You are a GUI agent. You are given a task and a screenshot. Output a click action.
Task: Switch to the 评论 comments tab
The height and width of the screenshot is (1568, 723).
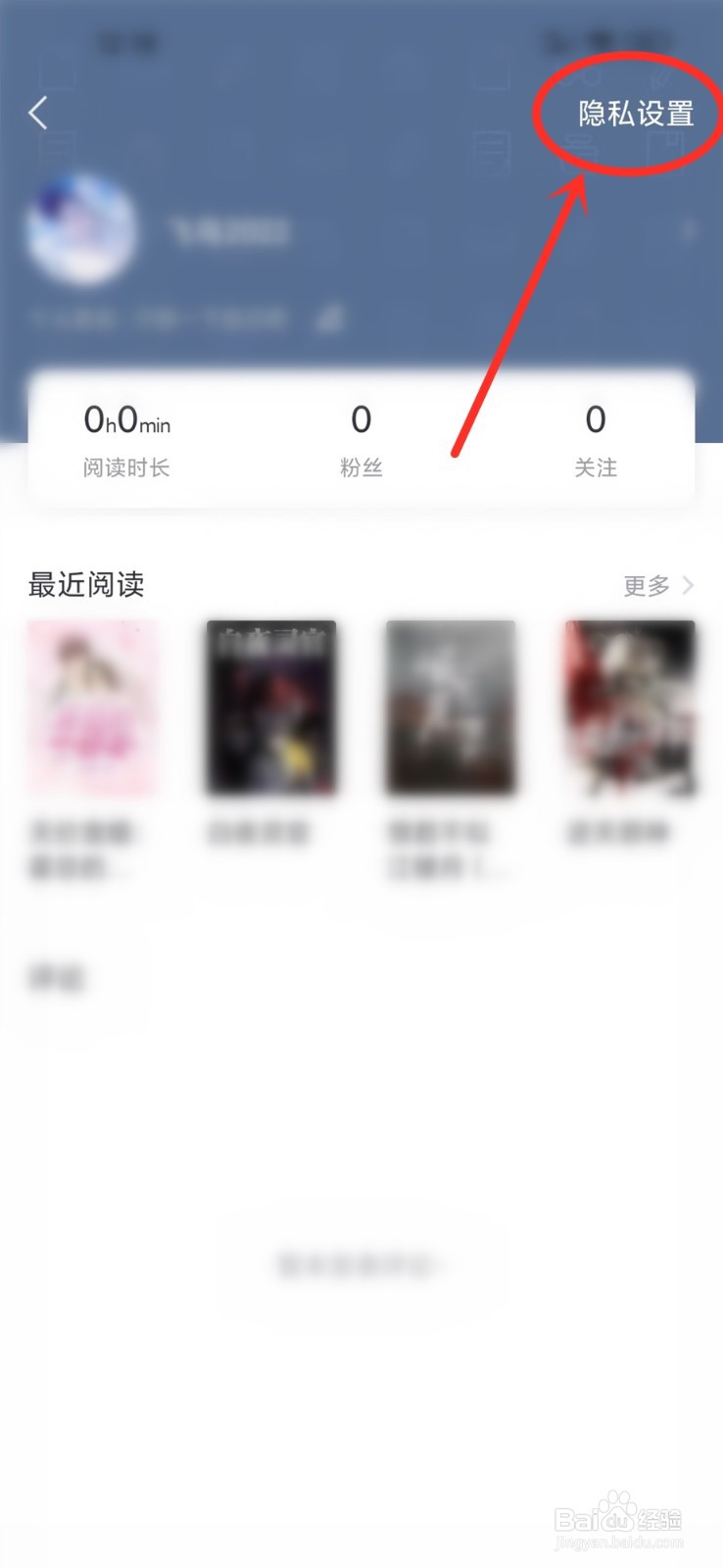(56, 977)
